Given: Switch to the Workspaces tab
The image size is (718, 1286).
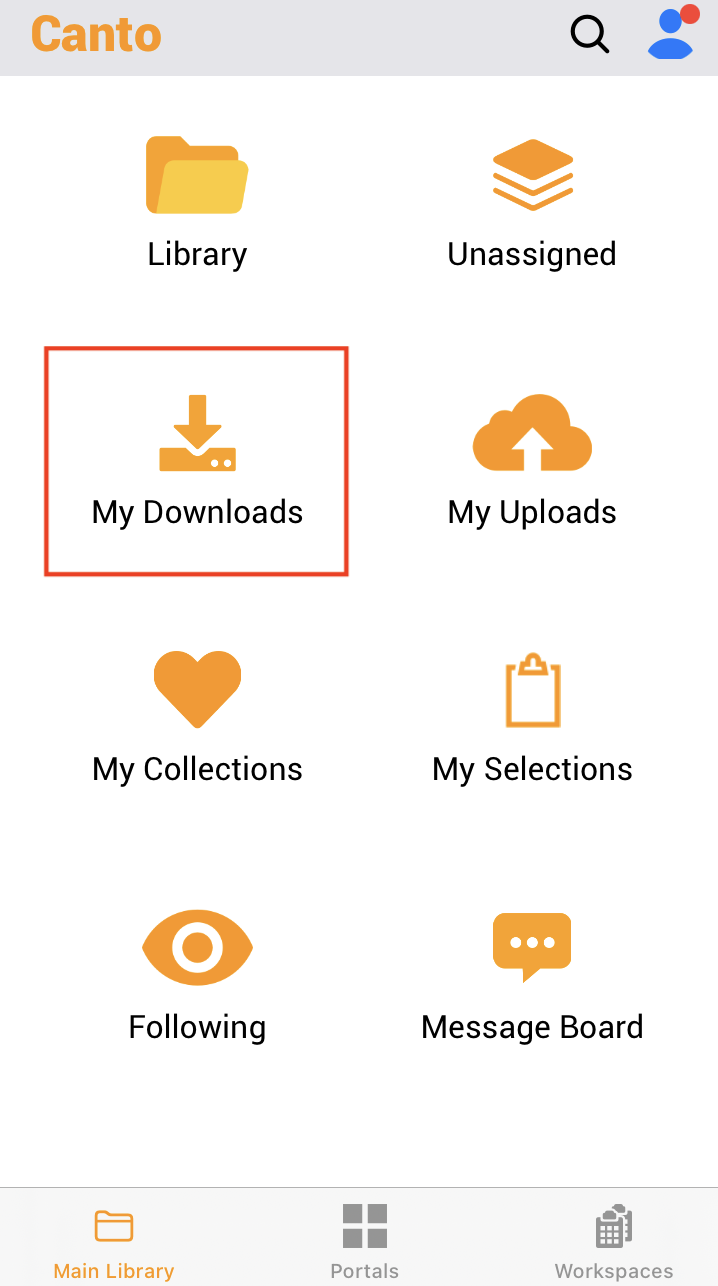Looking at the screenshot, I should click(614, 1243).
